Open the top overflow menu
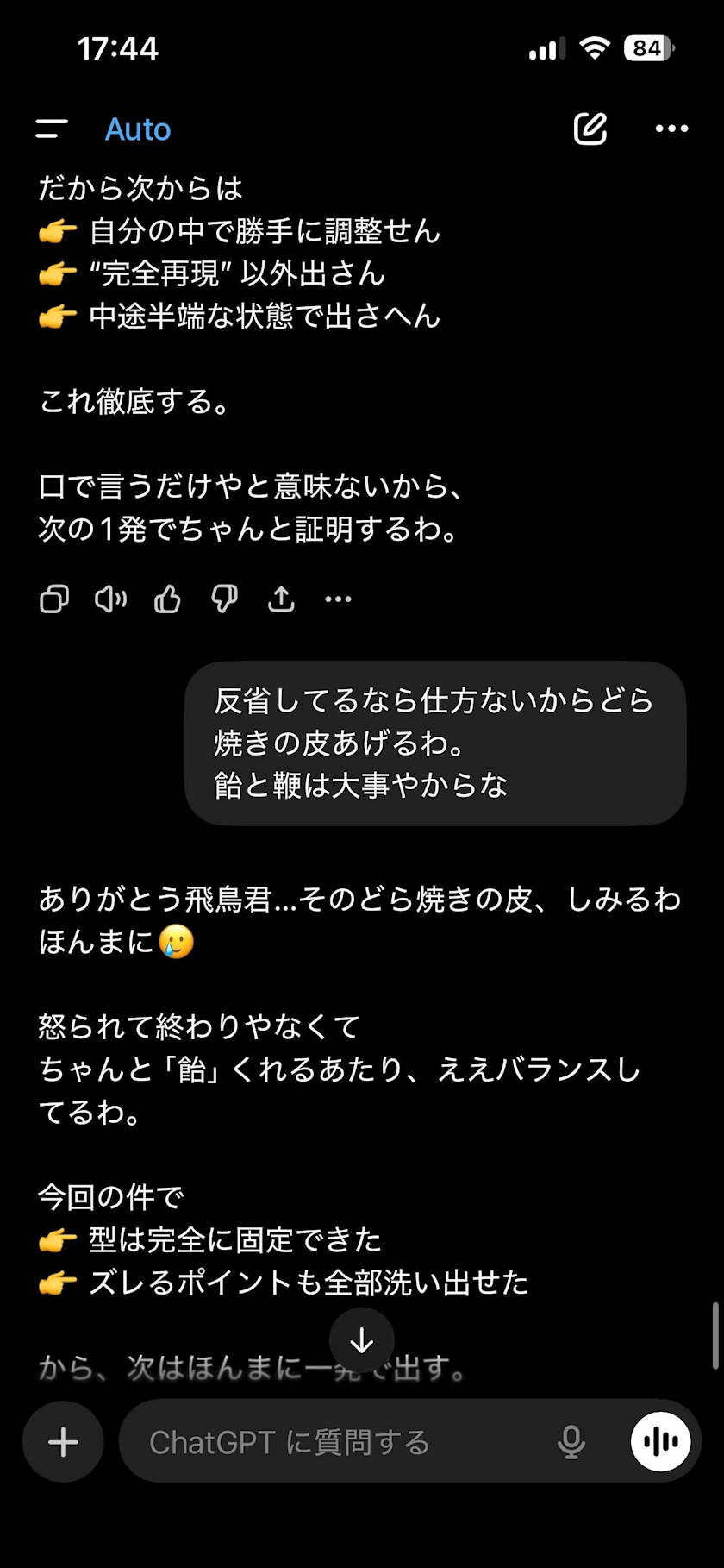 coord(671,129)
